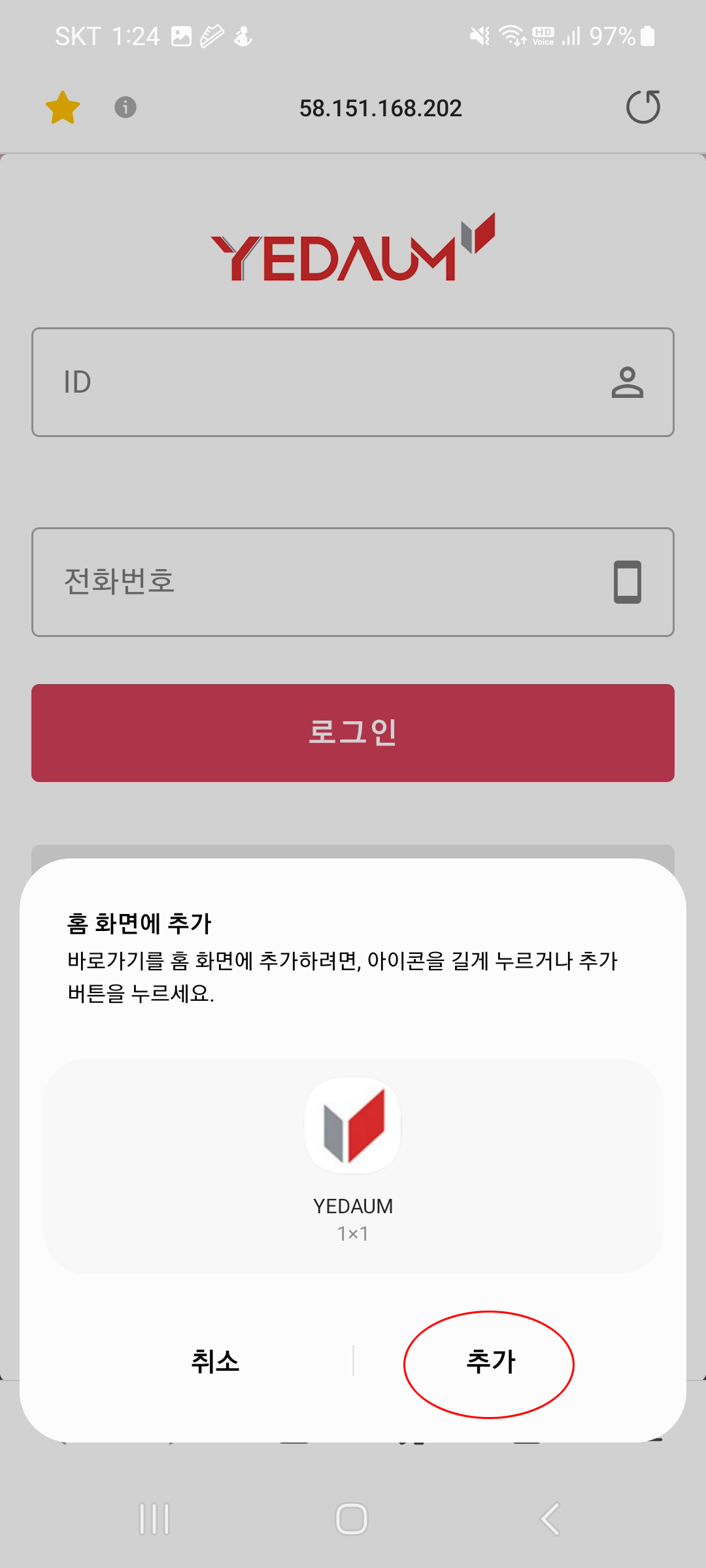Focus the ID input field
This screenshot has height=1568, width=706.
[327, 382]
